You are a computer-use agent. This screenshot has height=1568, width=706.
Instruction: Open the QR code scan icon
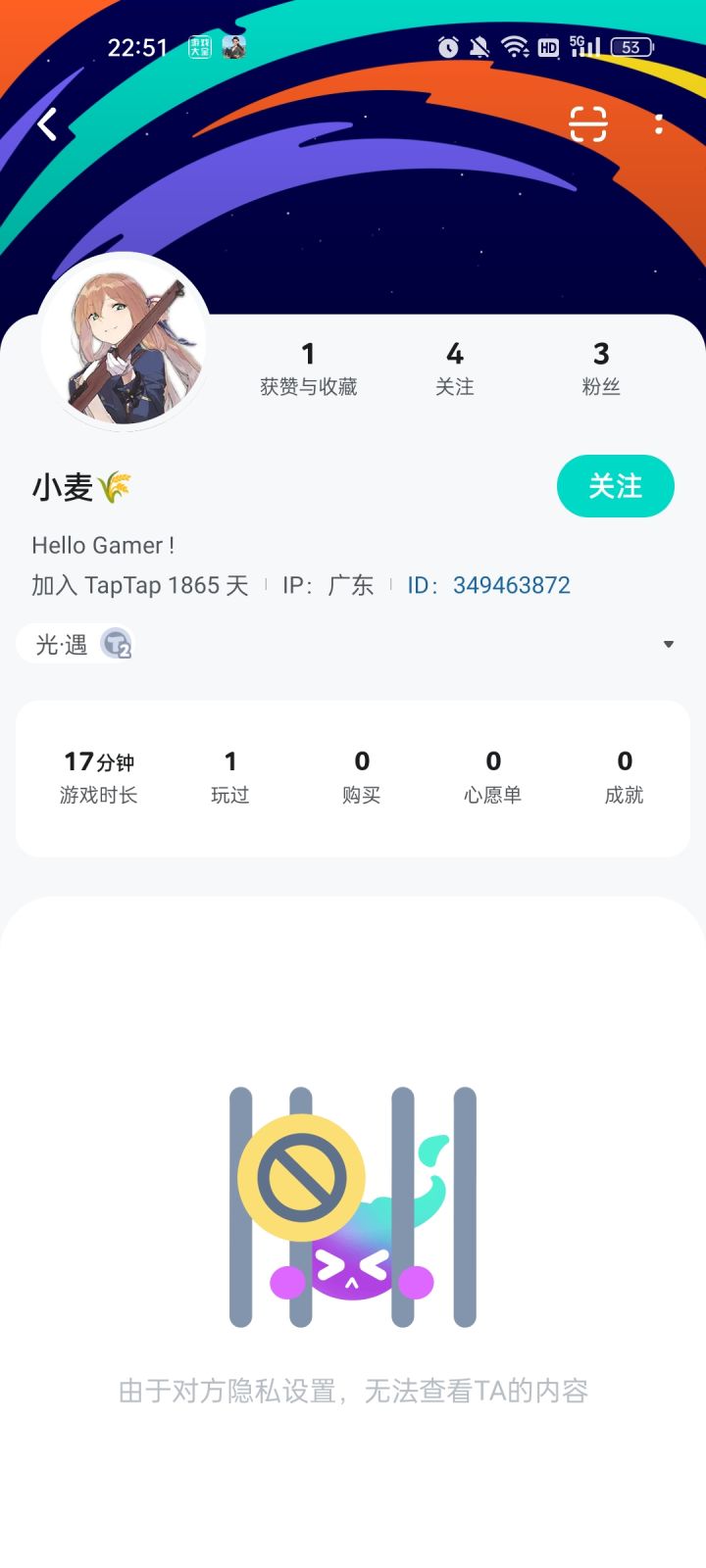pyautogui.click(x=586, y=125)
